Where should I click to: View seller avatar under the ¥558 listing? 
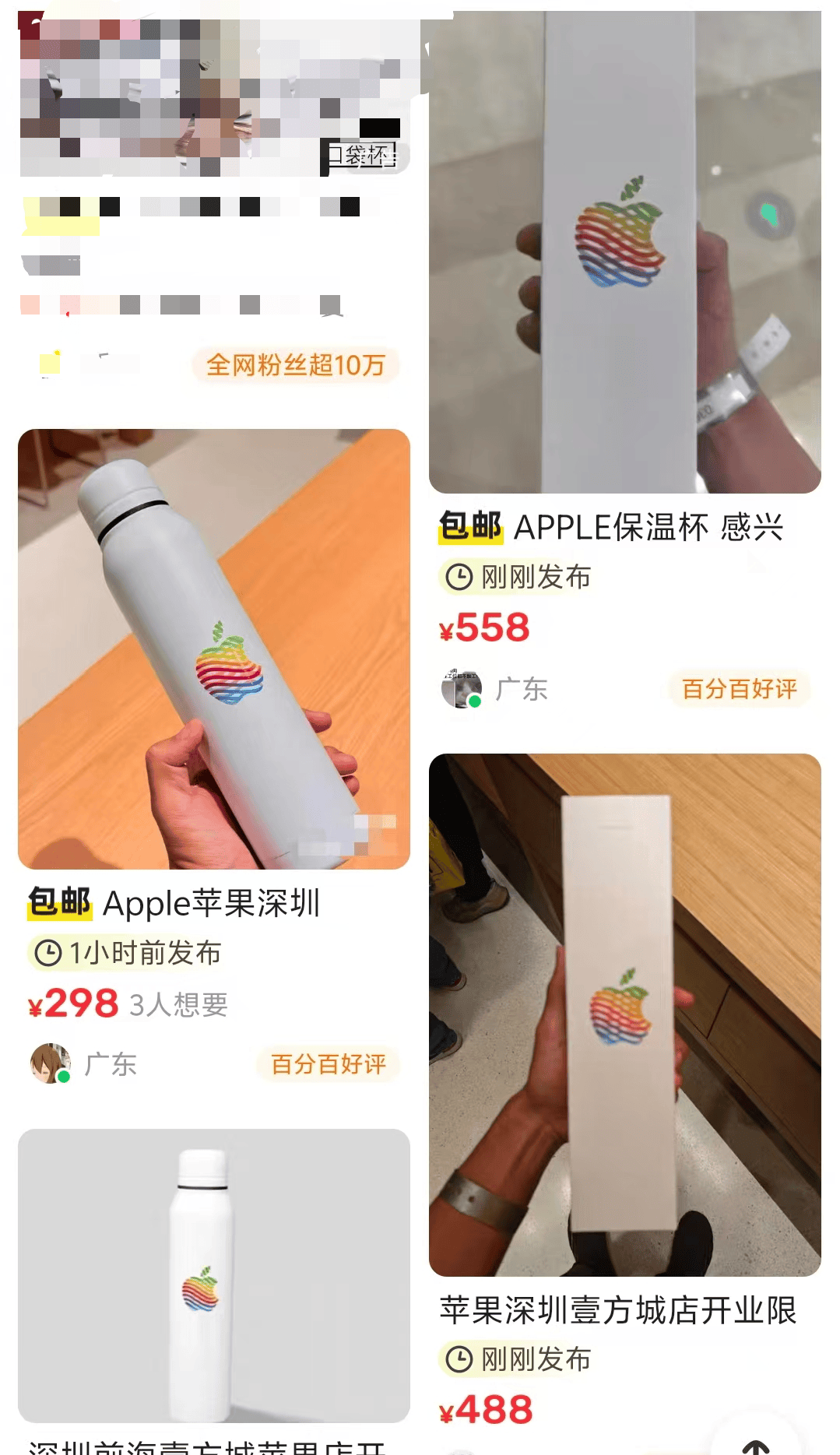tap(462, 688)
